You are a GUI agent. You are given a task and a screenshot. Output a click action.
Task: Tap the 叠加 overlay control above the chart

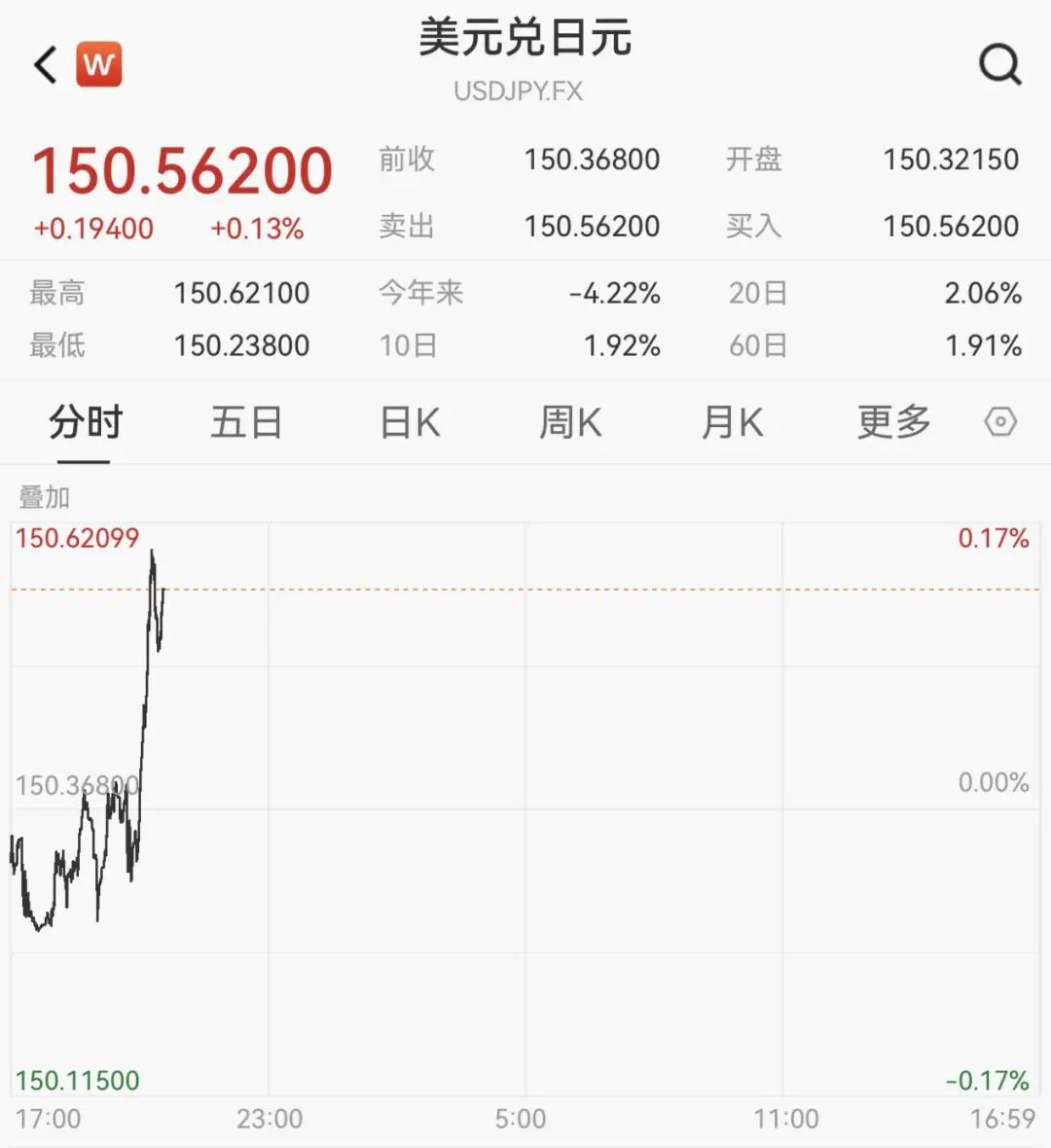point(43,497)
